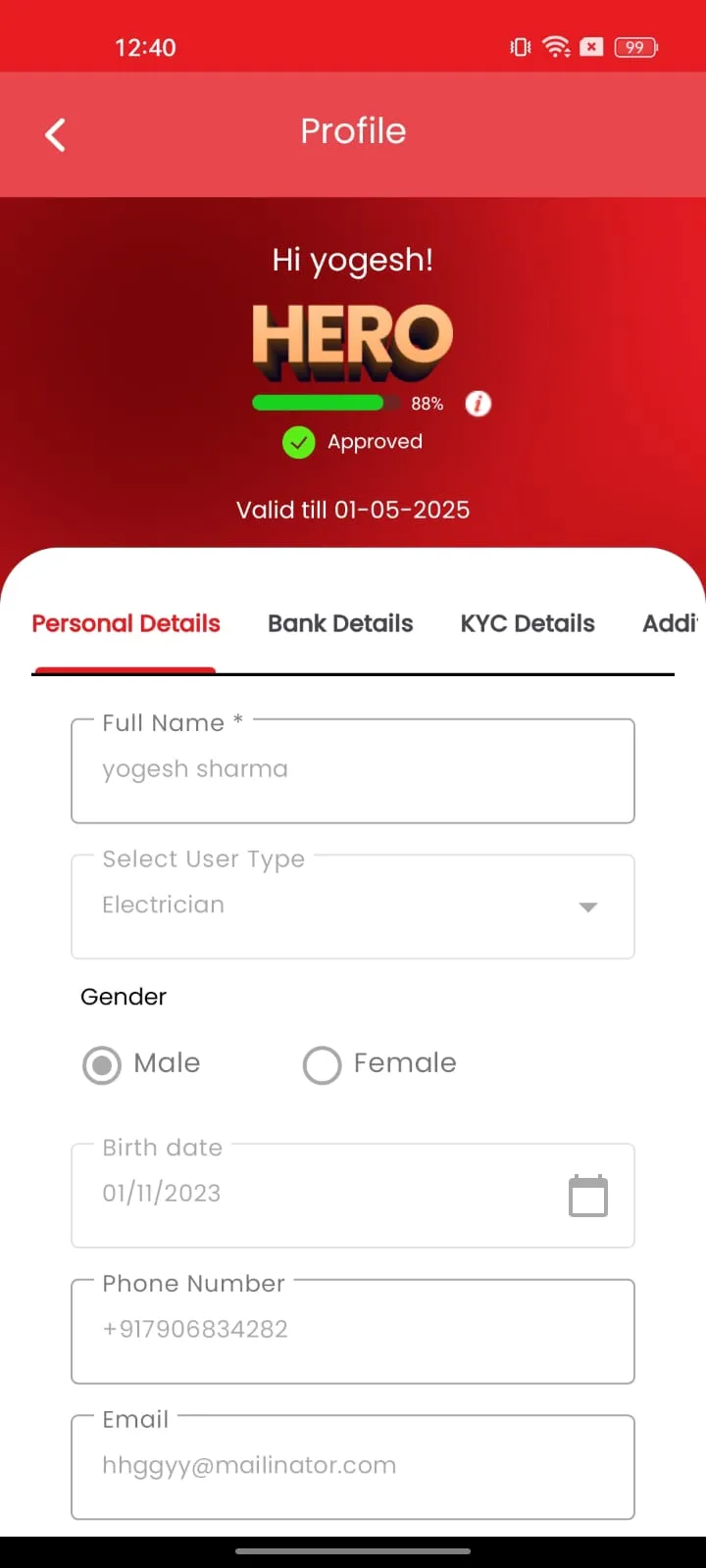Open the Electrician user type selector
706x1568 pixels.
point(353,906)
